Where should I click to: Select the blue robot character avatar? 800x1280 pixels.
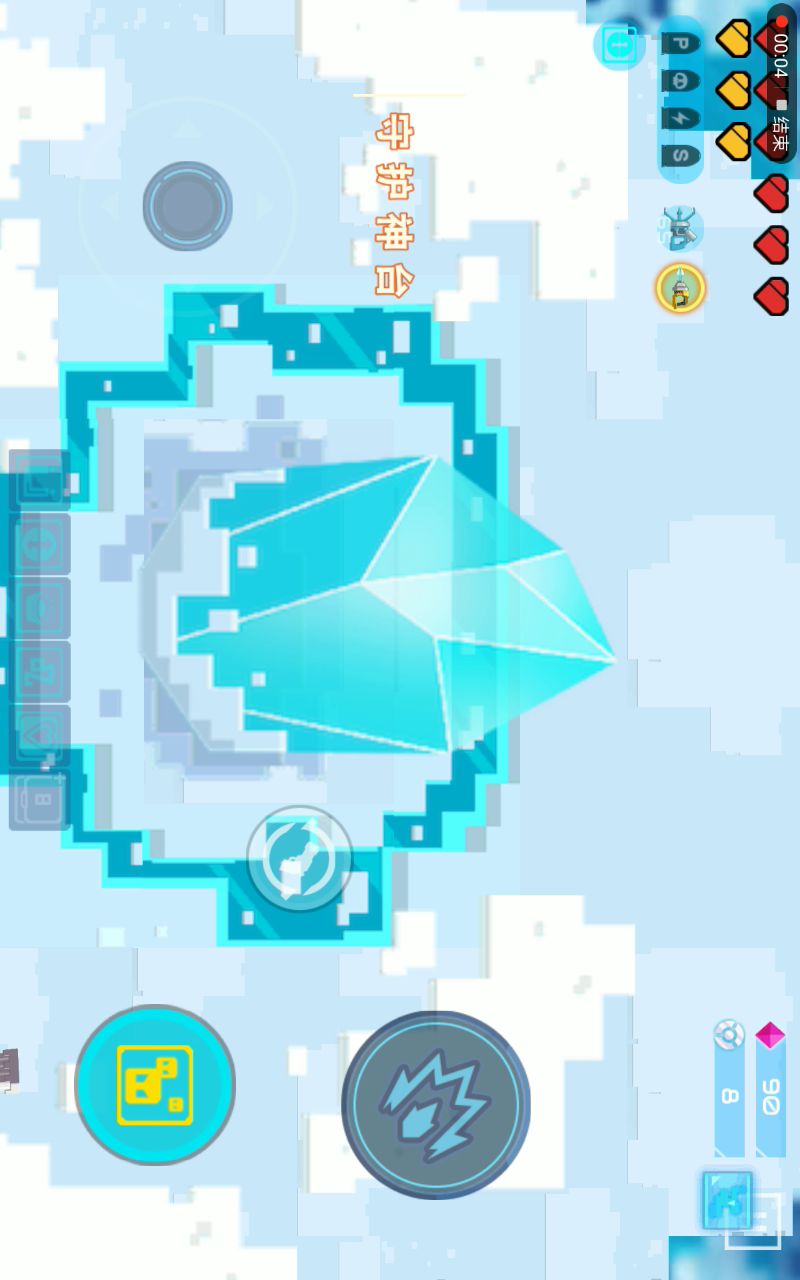point(681,229)
